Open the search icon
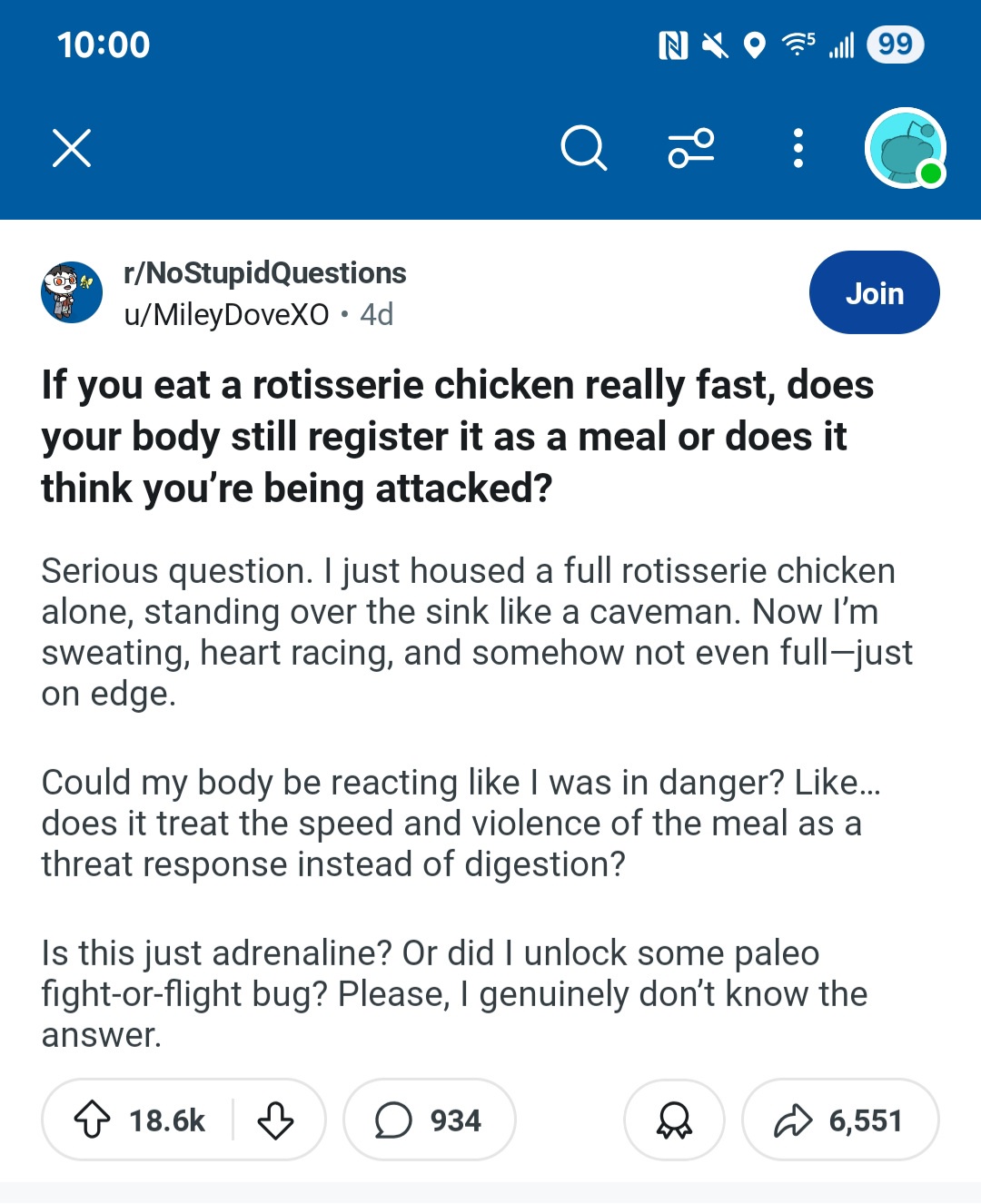 point(583,148)
